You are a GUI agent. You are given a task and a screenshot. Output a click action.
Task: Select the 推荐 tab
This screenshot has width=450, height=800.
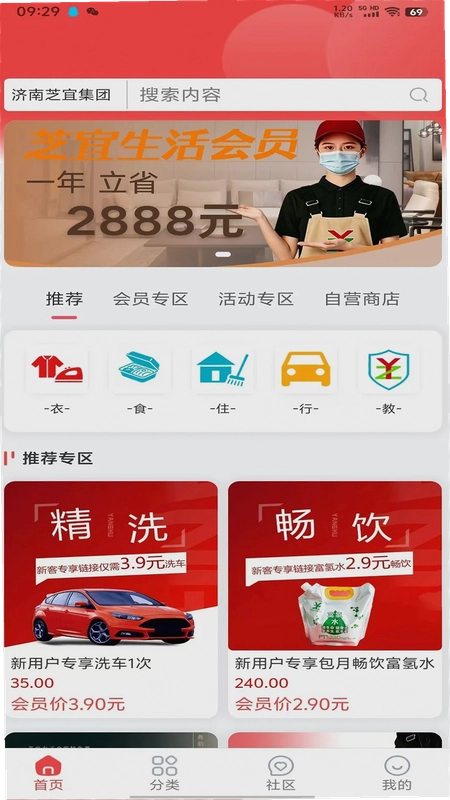[x=64, y=299]
